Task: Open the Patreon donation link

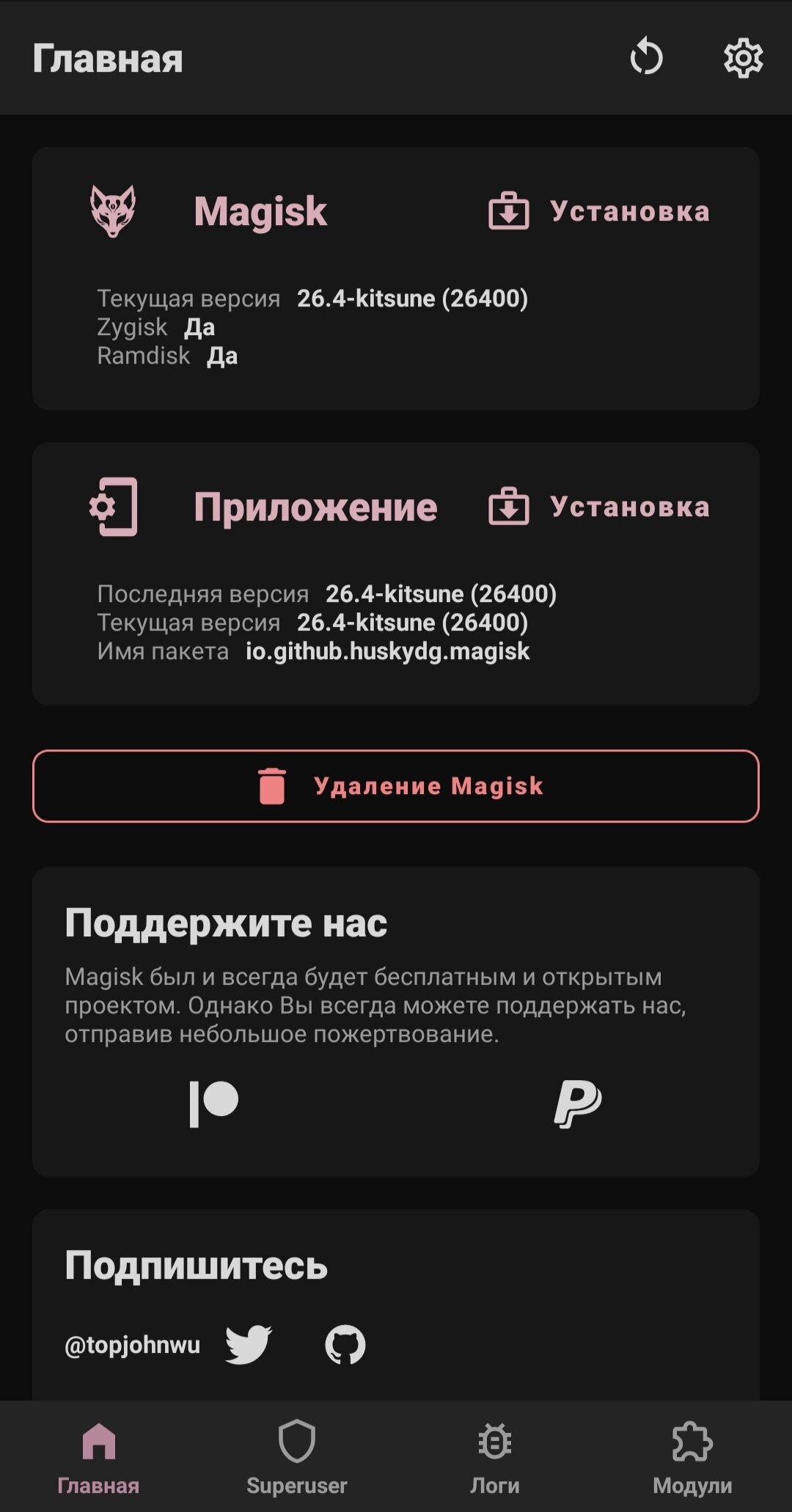Action: 214,1103
